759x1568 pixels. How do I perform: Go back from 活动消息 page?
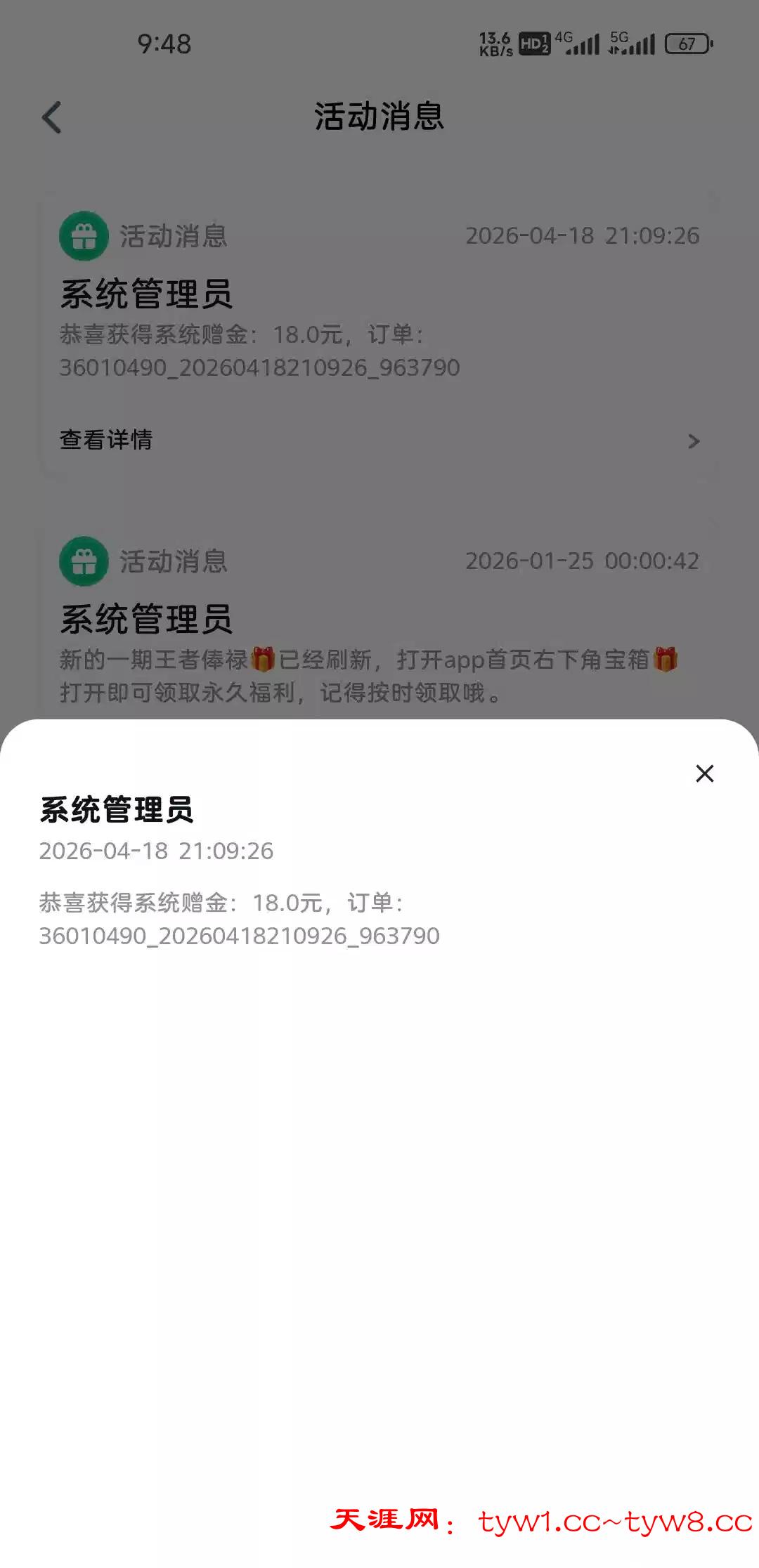[52, 117]
